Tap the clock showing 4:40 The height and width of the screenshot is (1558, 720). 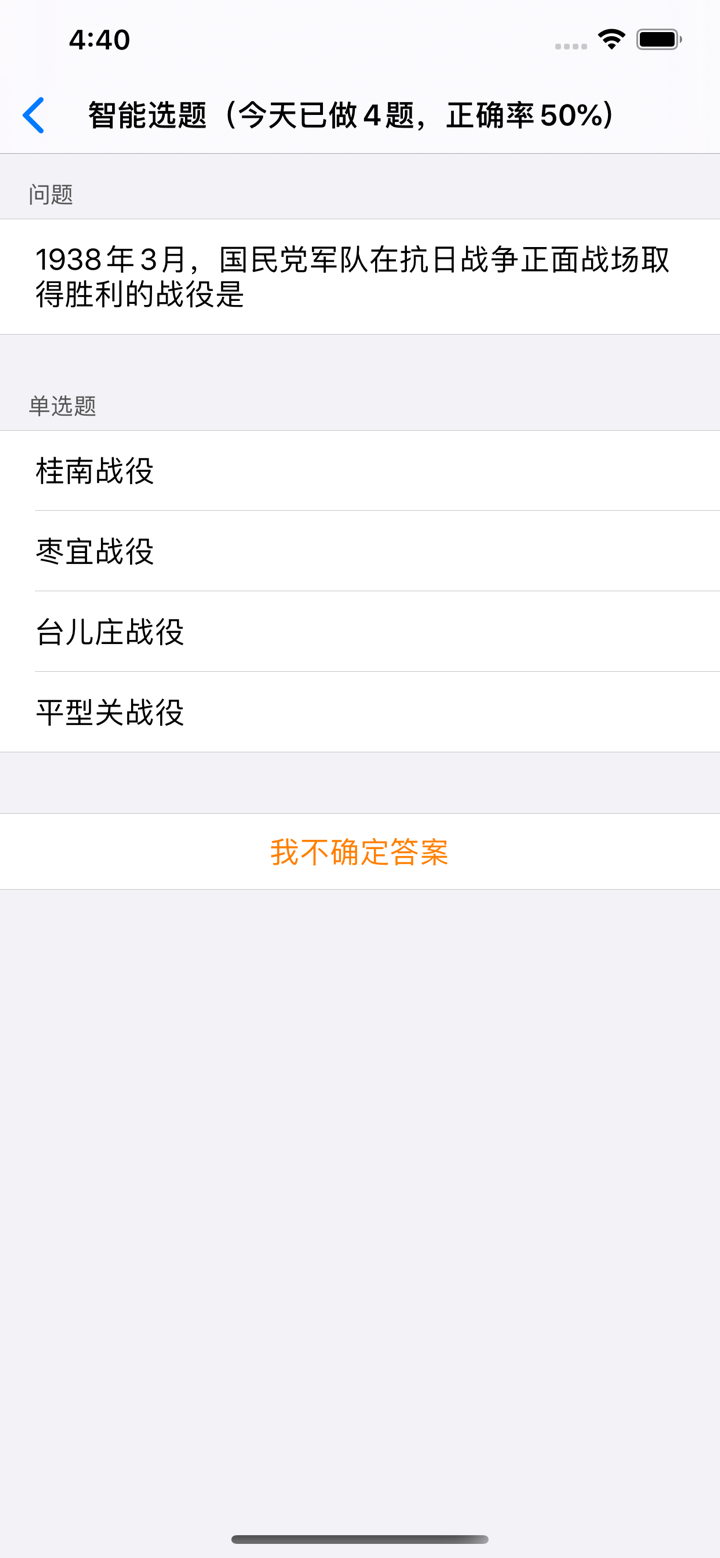click(99, 39)
